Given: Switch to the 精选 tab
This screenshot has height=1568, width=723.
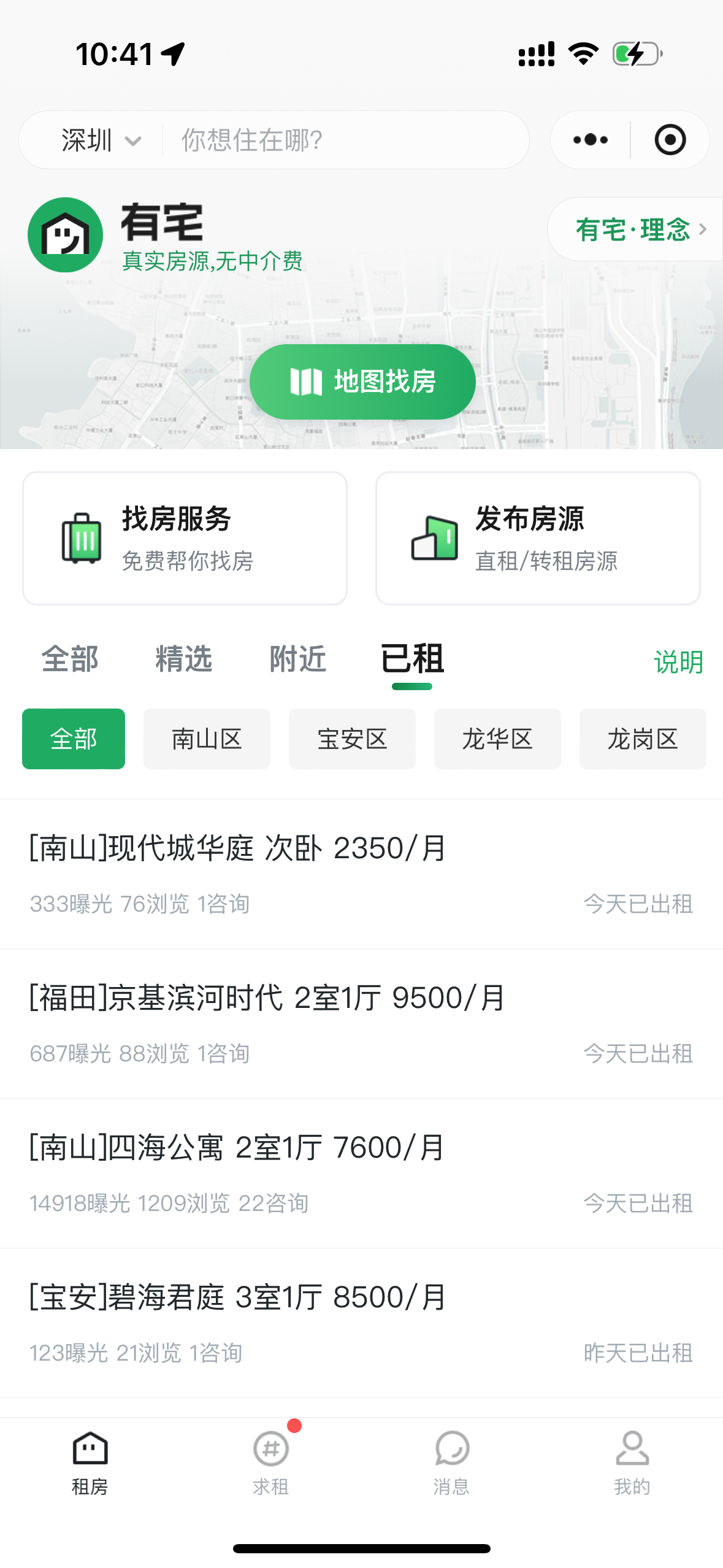Looking at the screenshot, I should click(x=183, y=659).
